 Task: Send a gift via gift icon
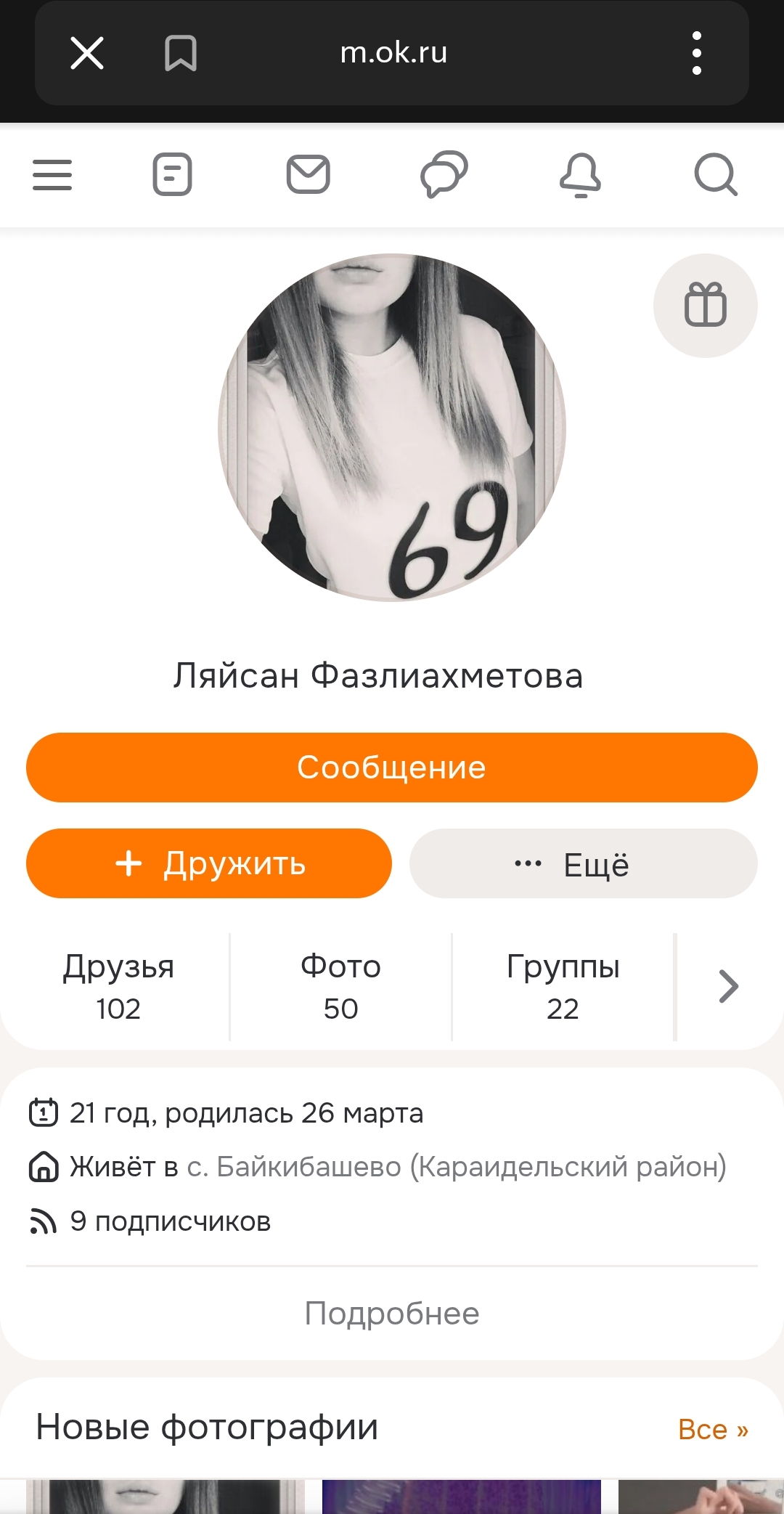point(705,305)
